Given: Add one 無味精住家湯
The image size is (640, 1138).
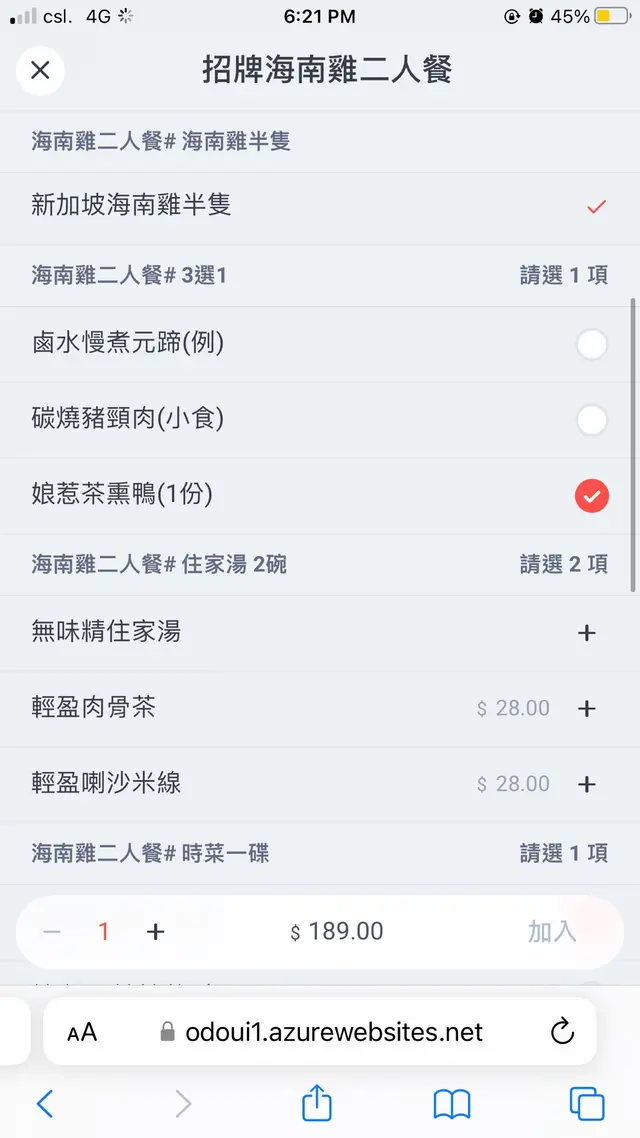Looking at the screenshot, I should (587, 632).
